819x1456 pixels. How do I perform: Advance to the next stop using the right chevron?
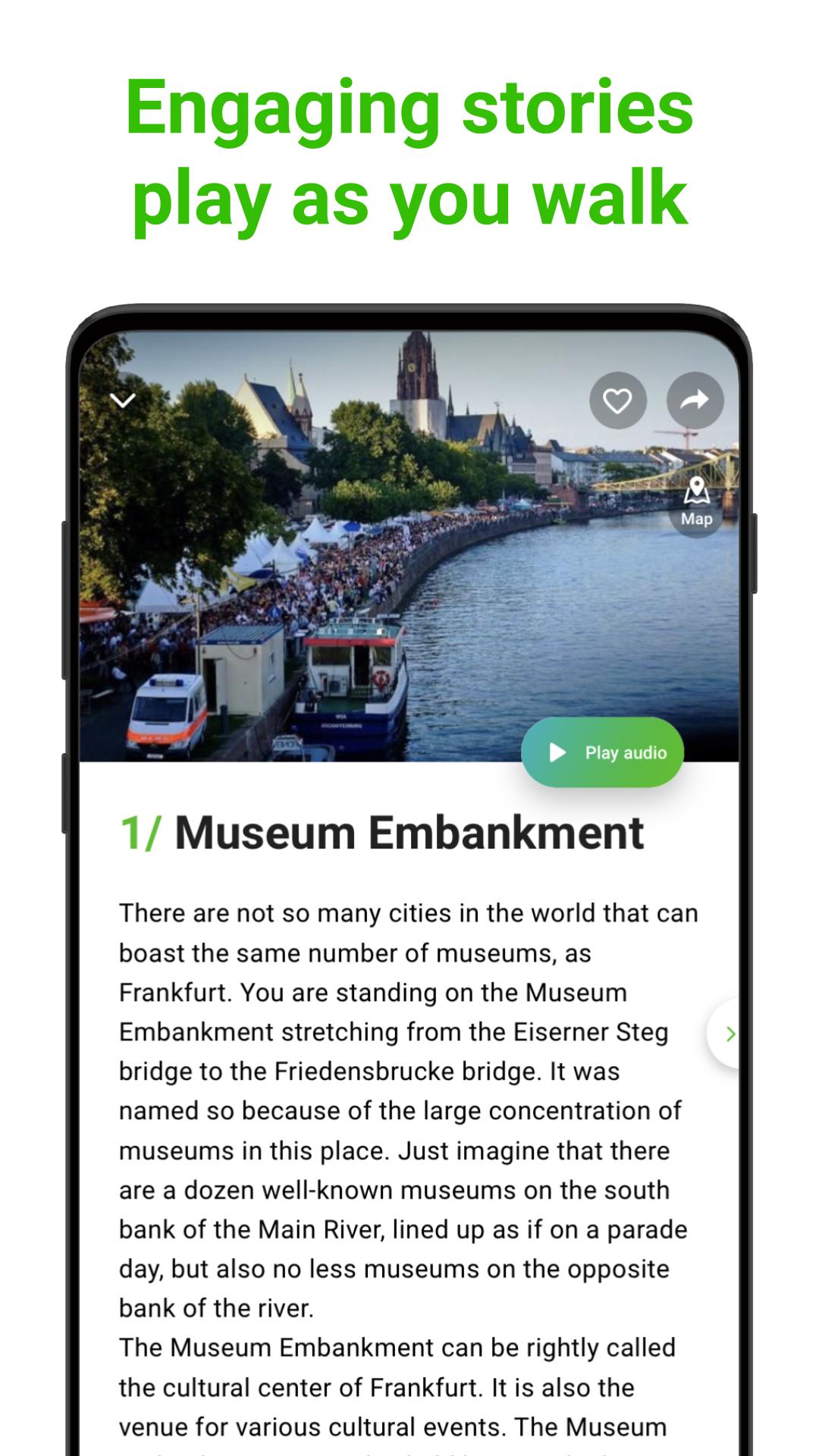(x=730, y=1034)
